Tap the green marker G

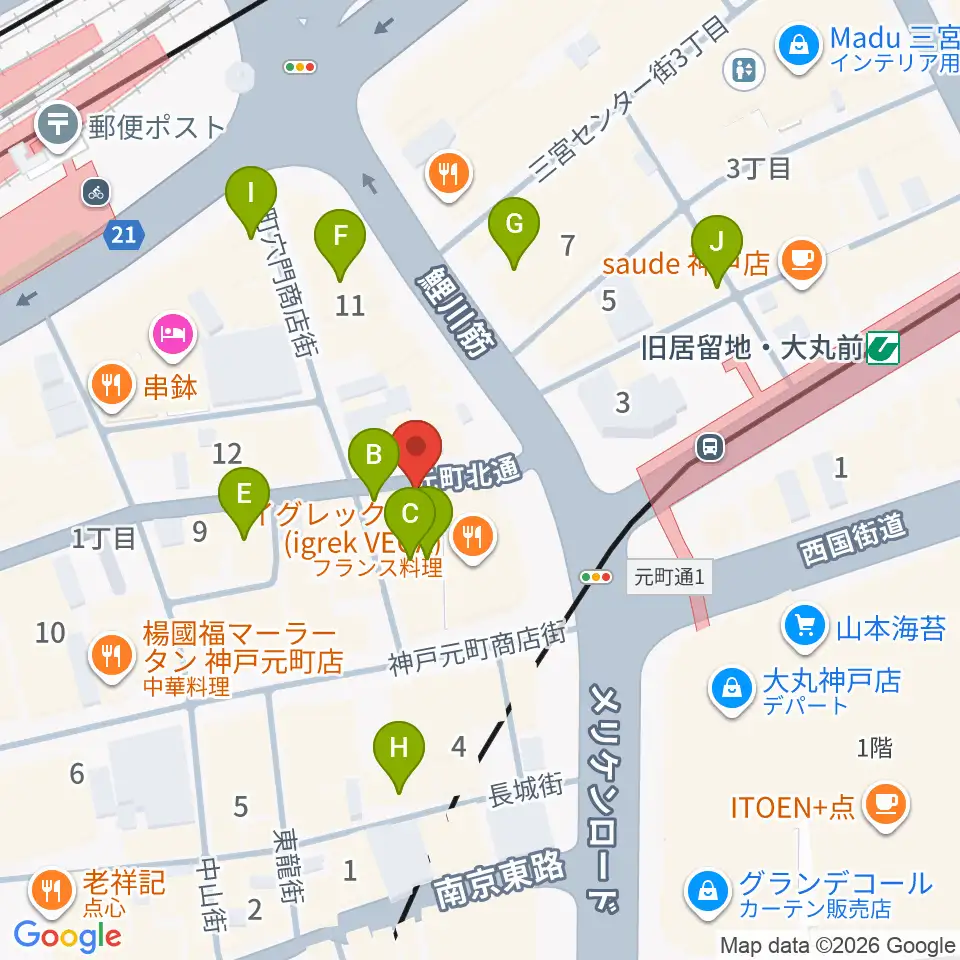[x=514, y=225]
